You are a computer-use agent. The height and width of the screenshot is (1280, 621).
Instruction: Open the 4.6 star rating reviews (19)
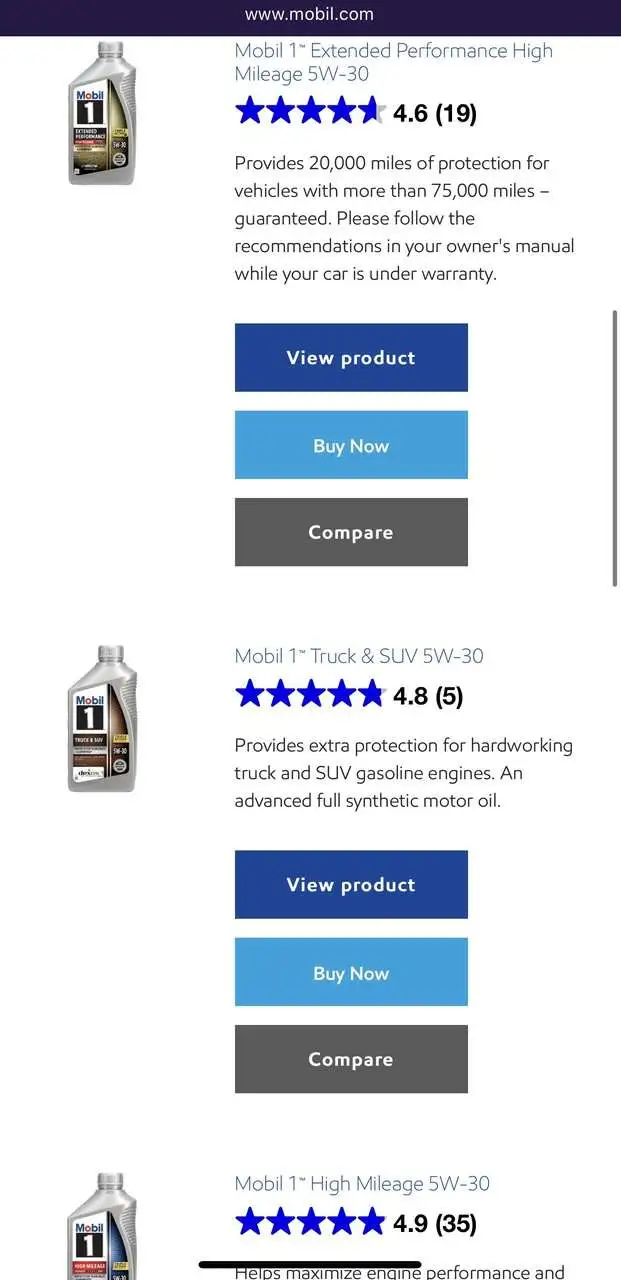(x=355, y=113)
